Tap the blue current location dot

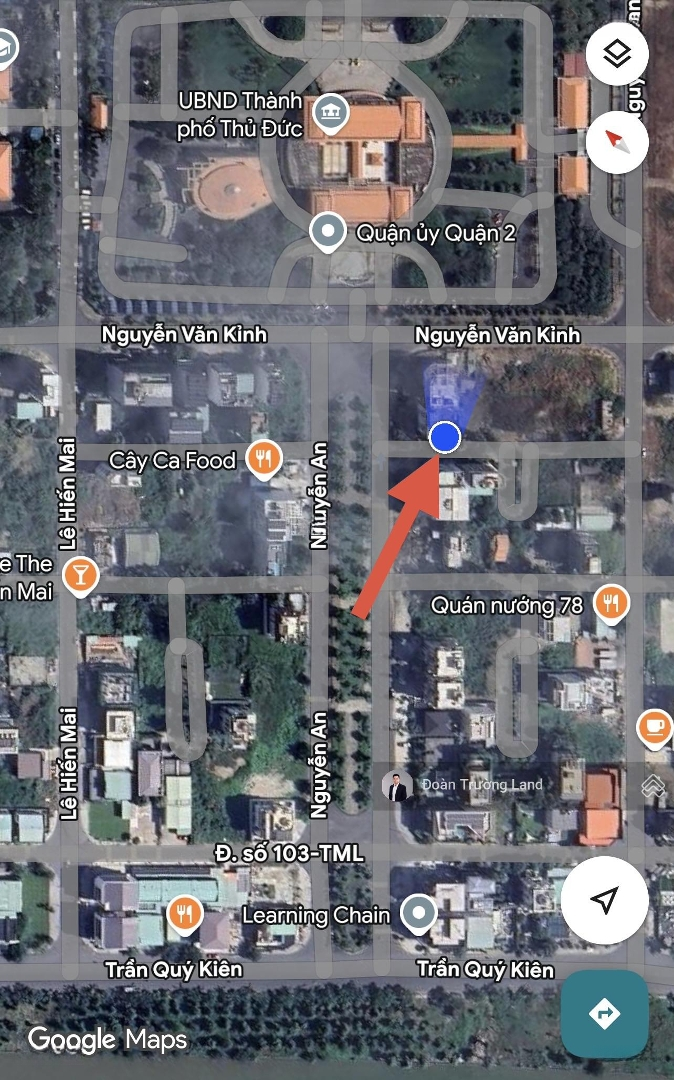[x=445, y=437]
